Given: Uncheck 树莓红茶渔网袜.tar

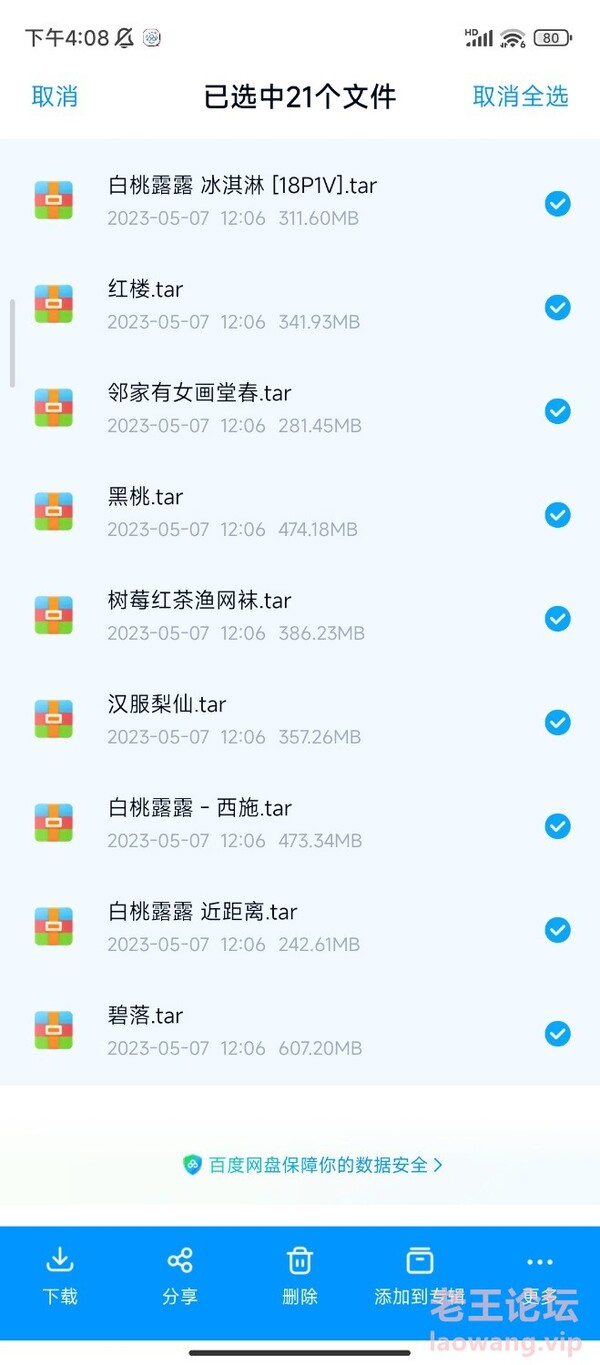Looking at the screenshot, I should (557, 619).
